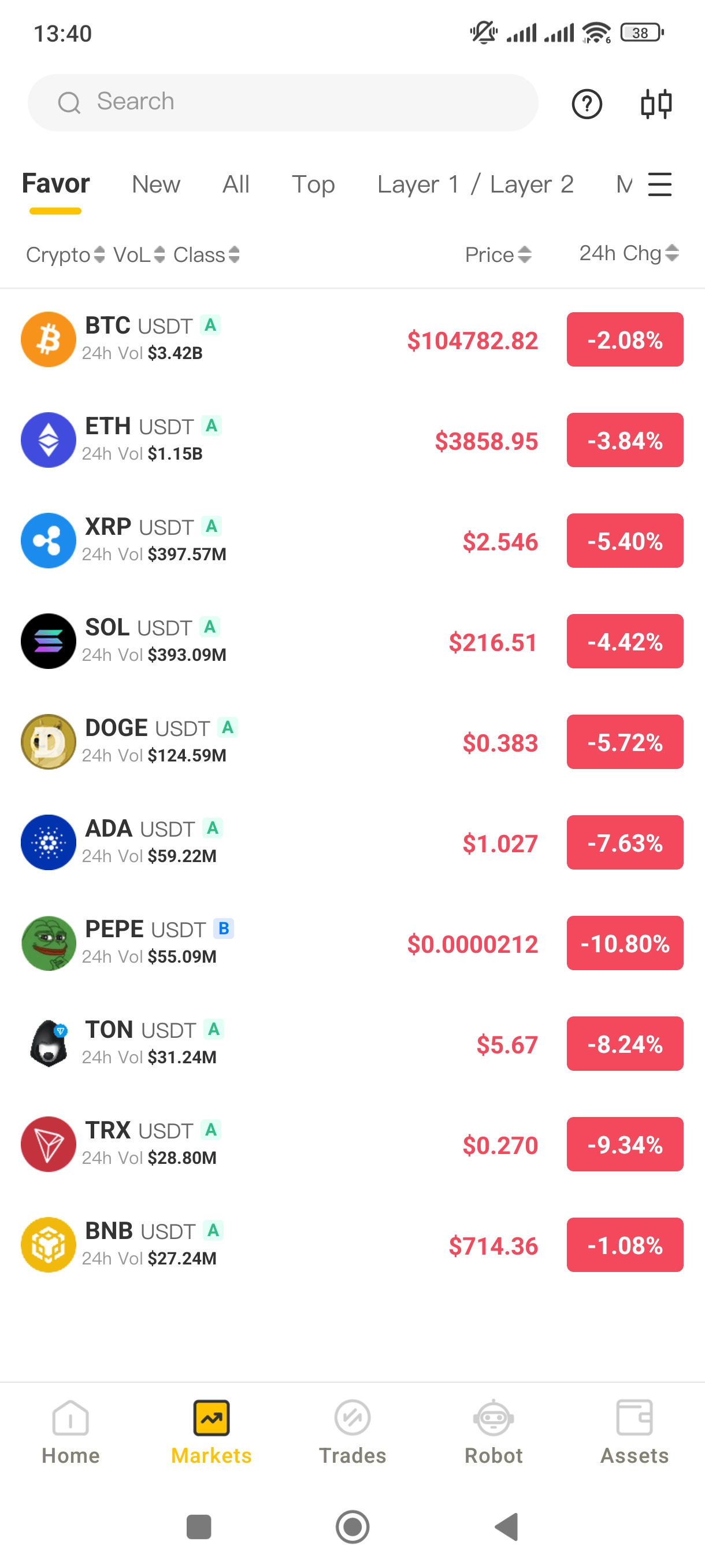This screenshot has height=1568, width=705.
Task: Open the Layer 1 / Layer 2 tab
Action: tap(475, 184)
